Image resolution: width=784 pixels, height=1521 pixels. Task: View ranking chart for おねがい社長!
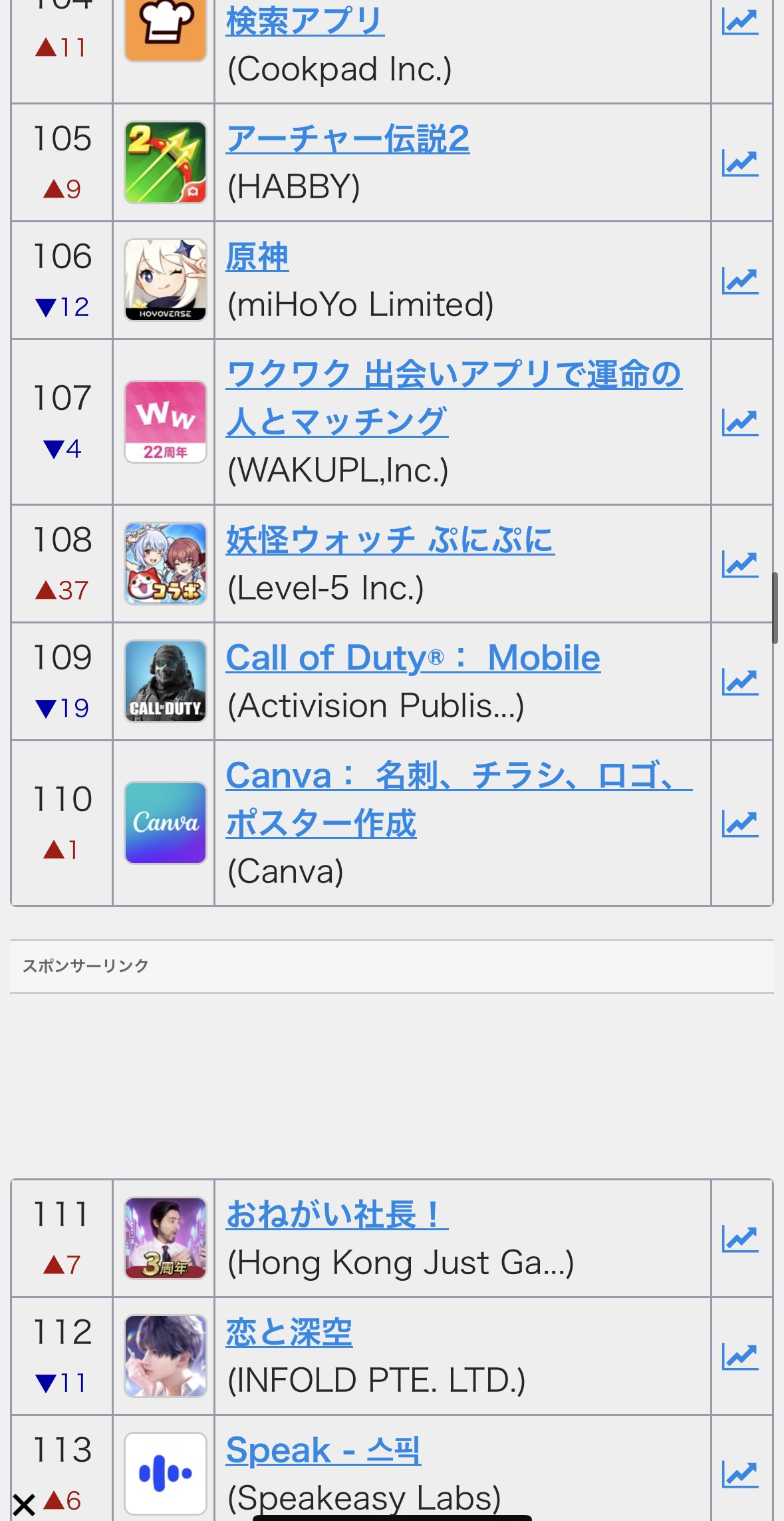tap(740, 1239)
